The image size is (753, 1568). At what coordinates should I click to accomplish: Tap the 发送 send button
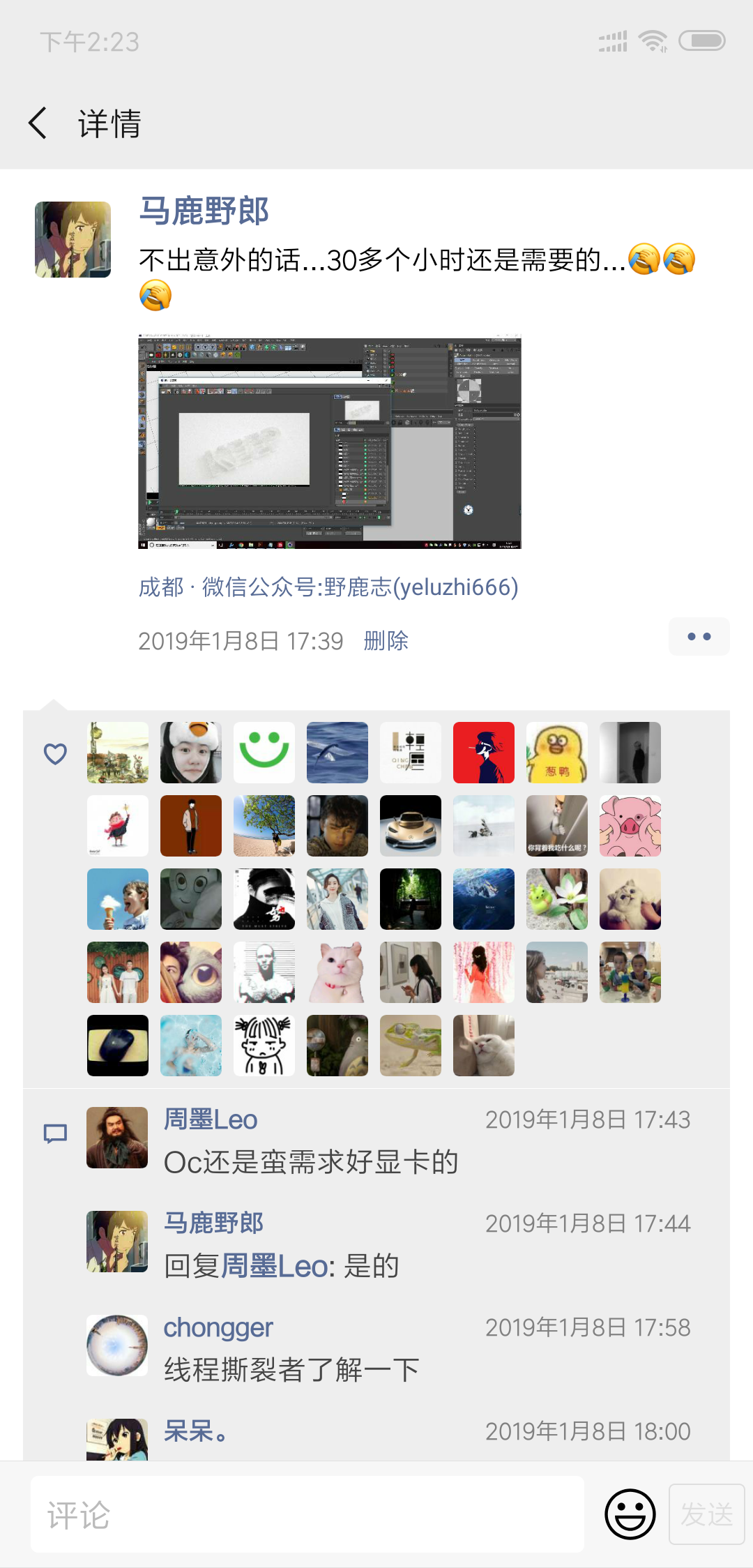tap(707, 1514)
